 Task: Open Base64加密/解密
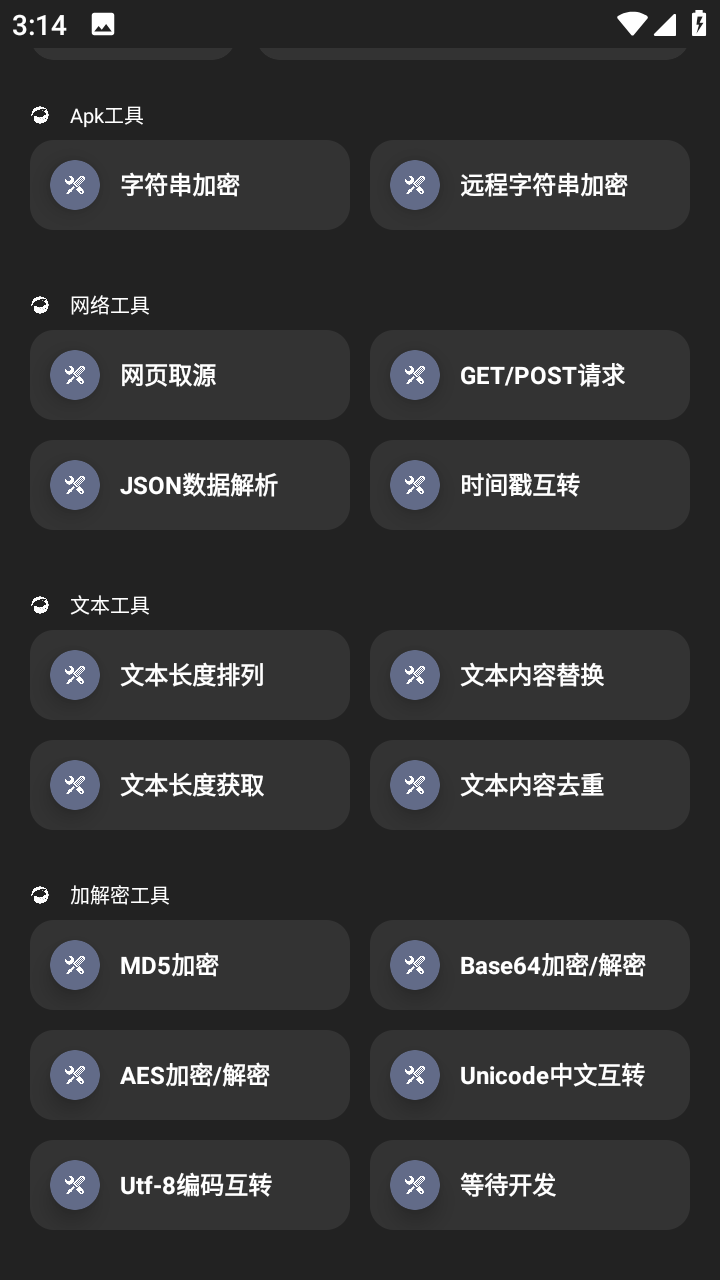pyautogui.click(x=530, y=965)
